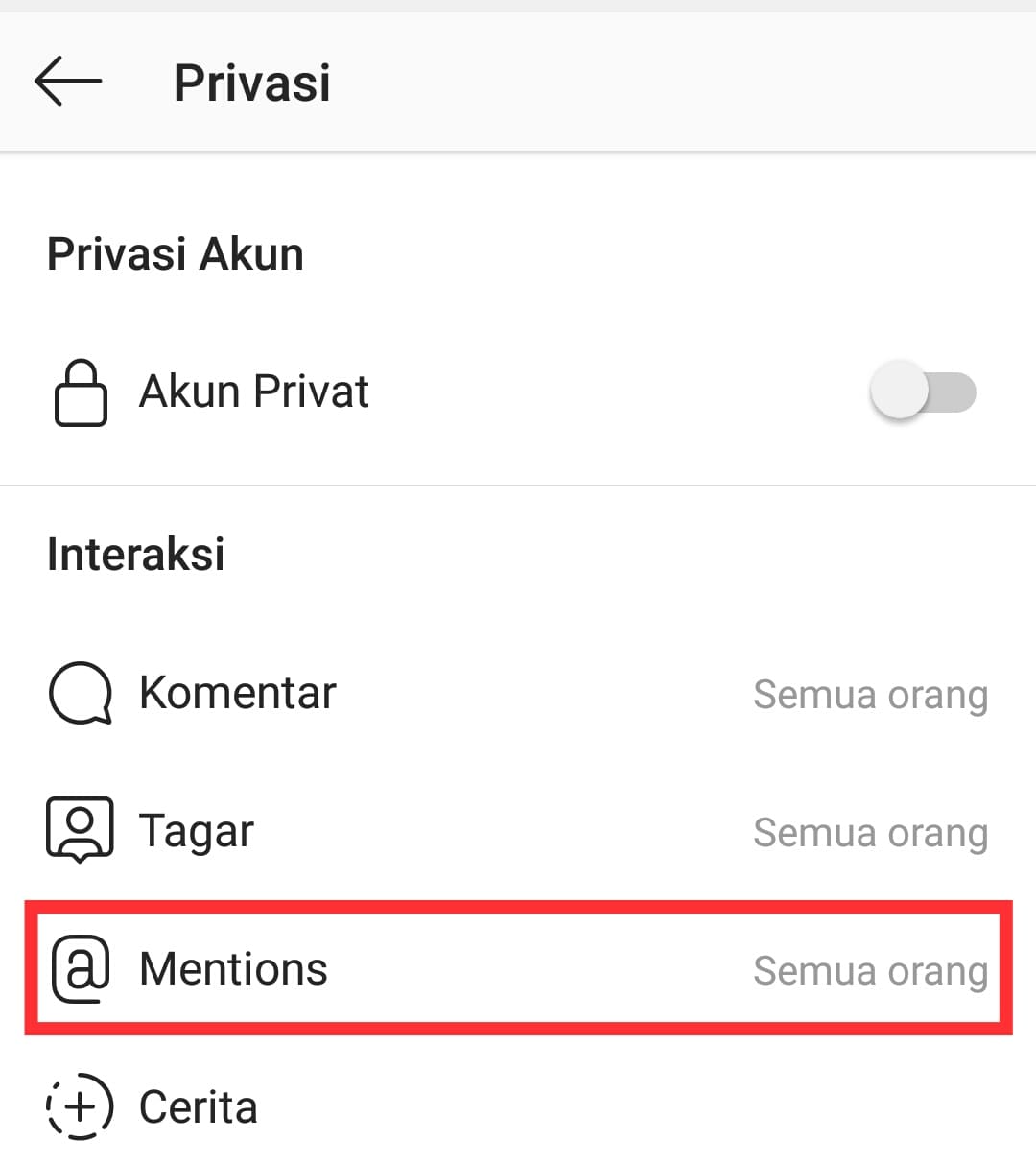Select the Privasi Akun section header
This screenshot has width=1036, height=1164.
pos(175,252)
